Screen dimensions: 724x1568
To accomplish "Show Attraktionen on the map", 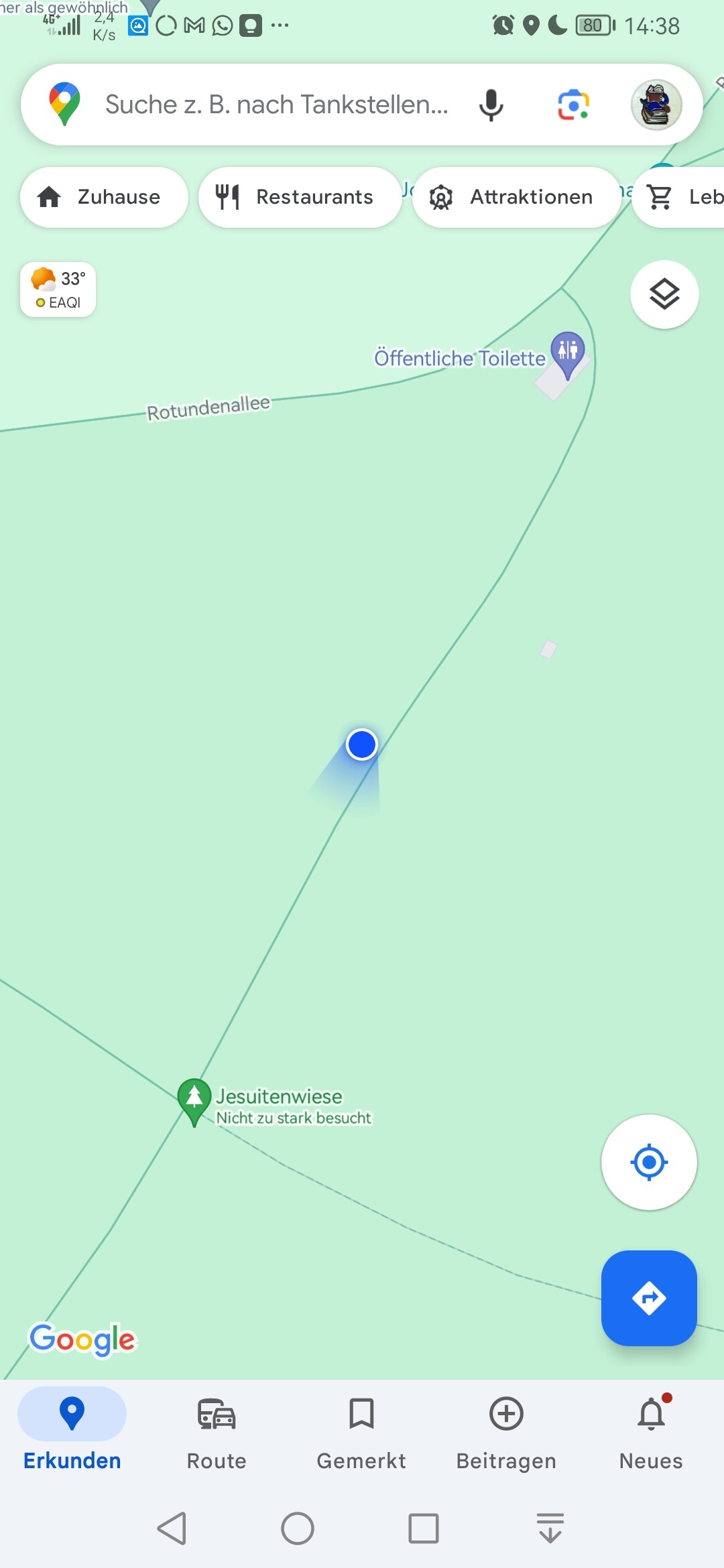I will (516, 197).
